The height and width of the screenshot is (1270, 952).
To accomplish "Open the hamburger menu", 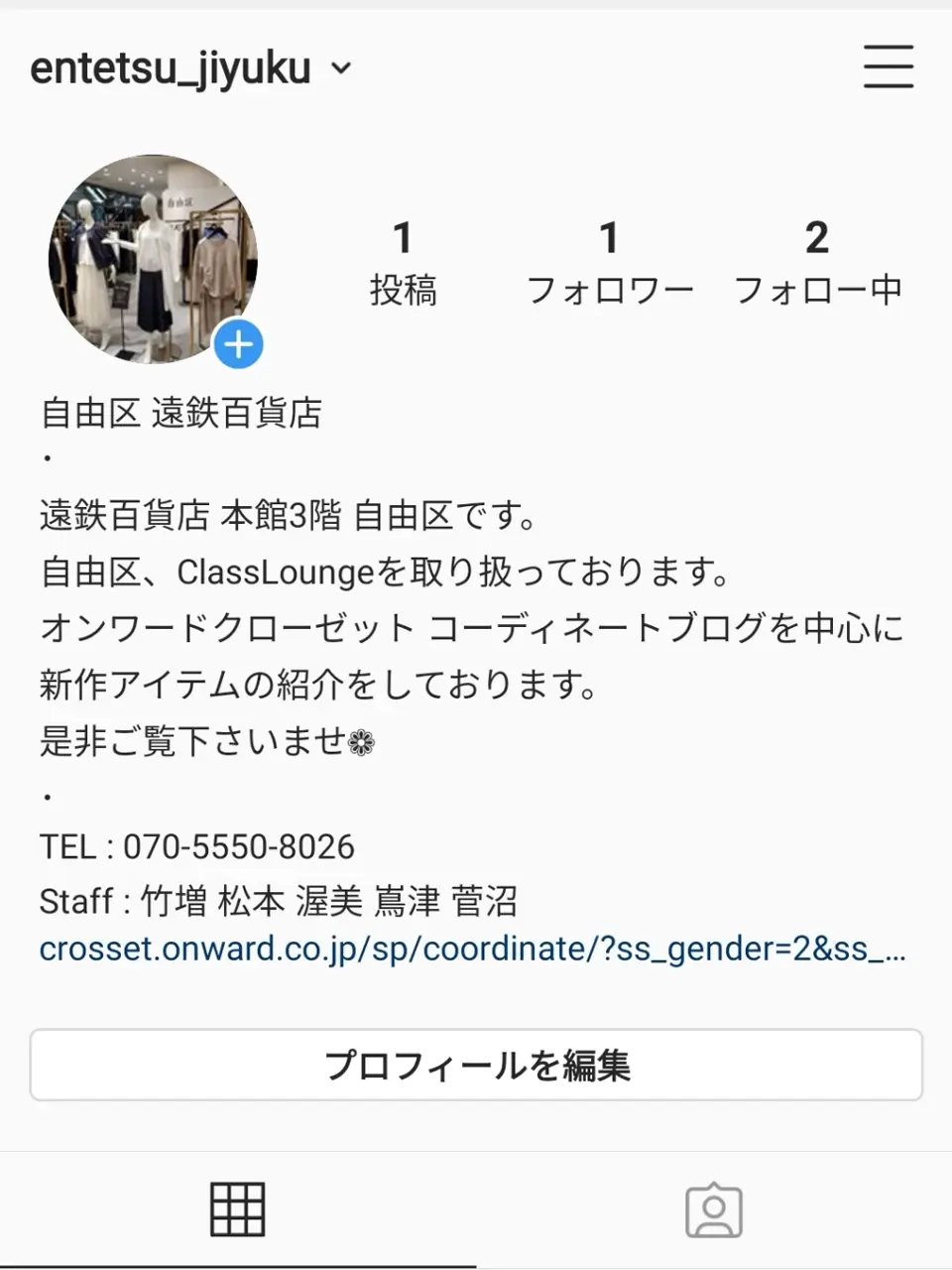I will pyautogui.click(x=889, y=67).
